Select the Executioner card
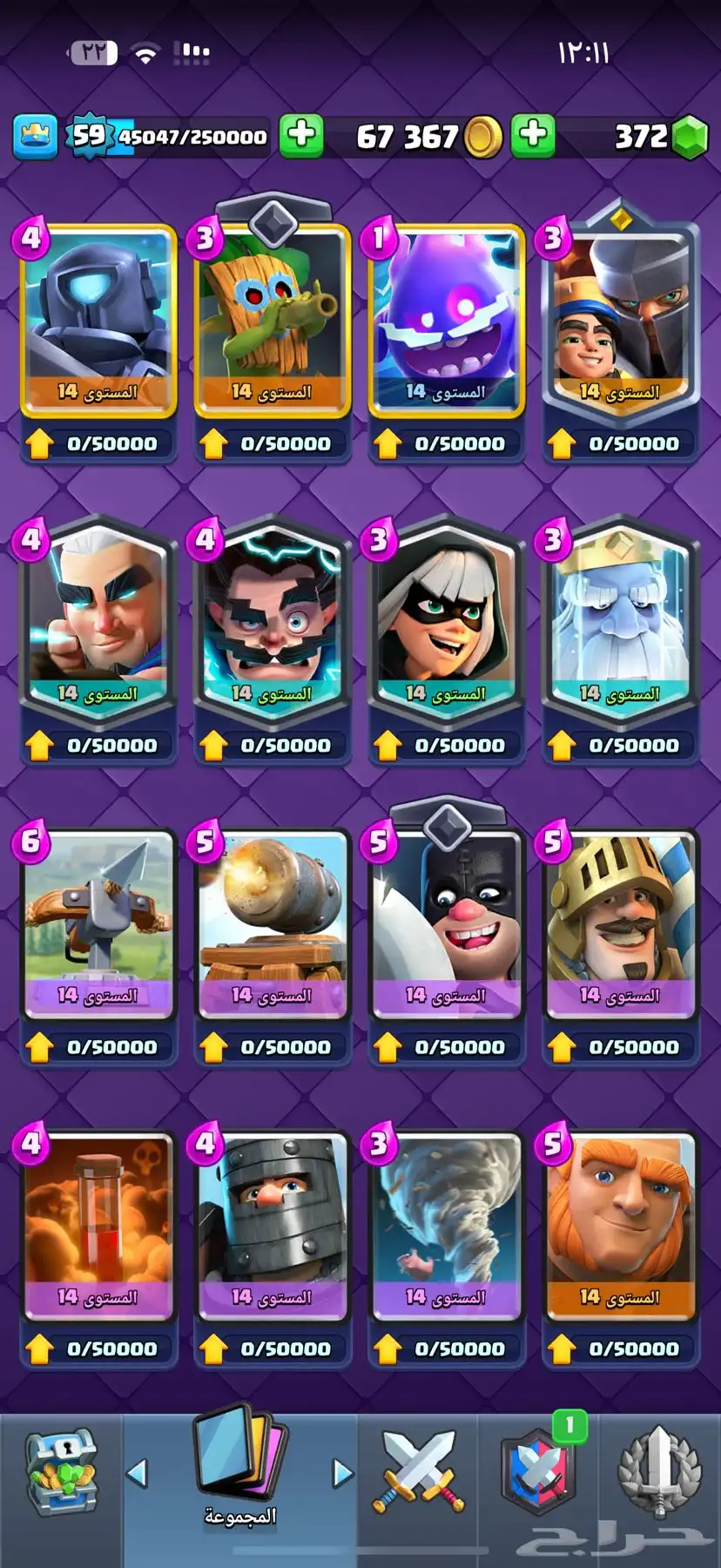 pos(447,923)
